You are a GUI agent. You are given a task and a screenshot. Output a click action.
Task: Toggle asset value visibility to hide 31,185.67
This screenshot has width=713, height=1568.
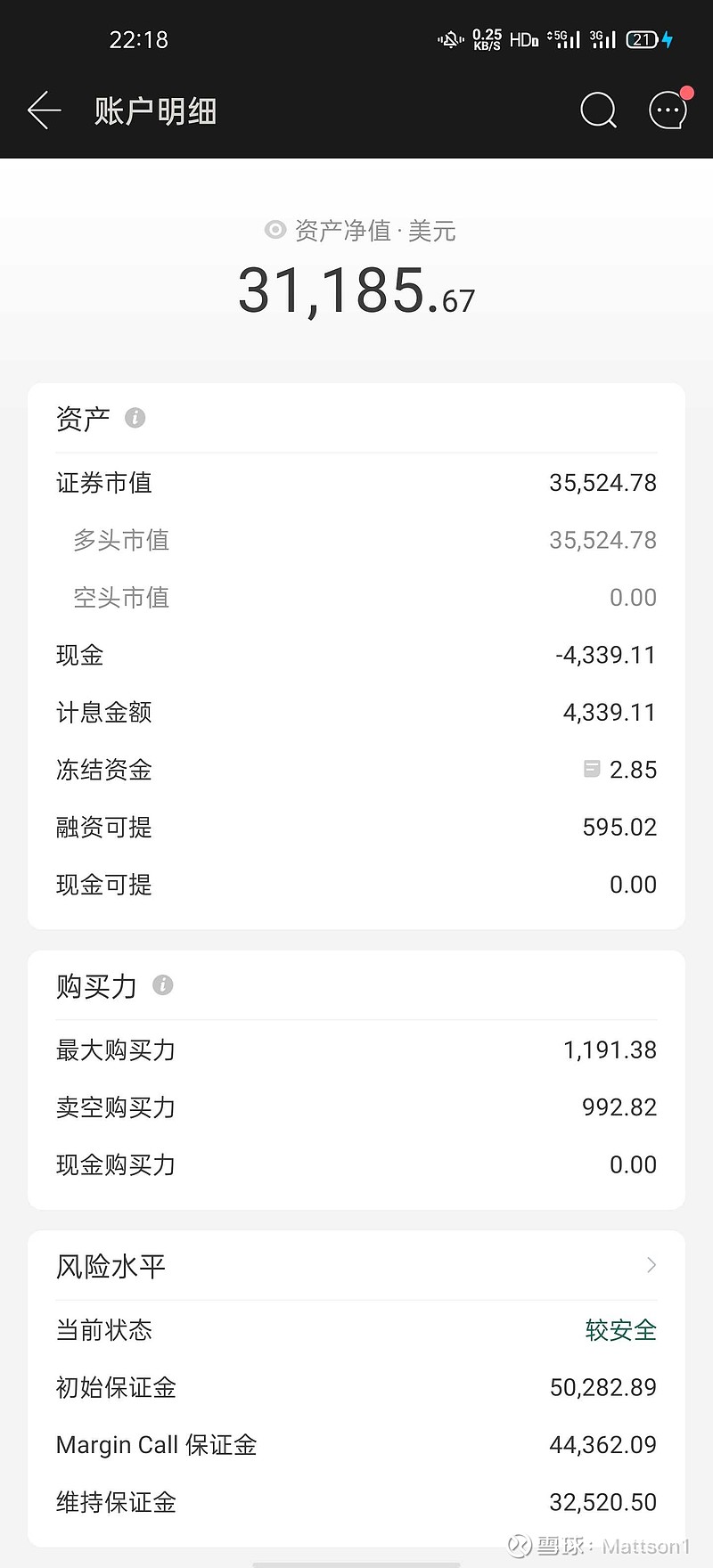[x=274, y=230]
